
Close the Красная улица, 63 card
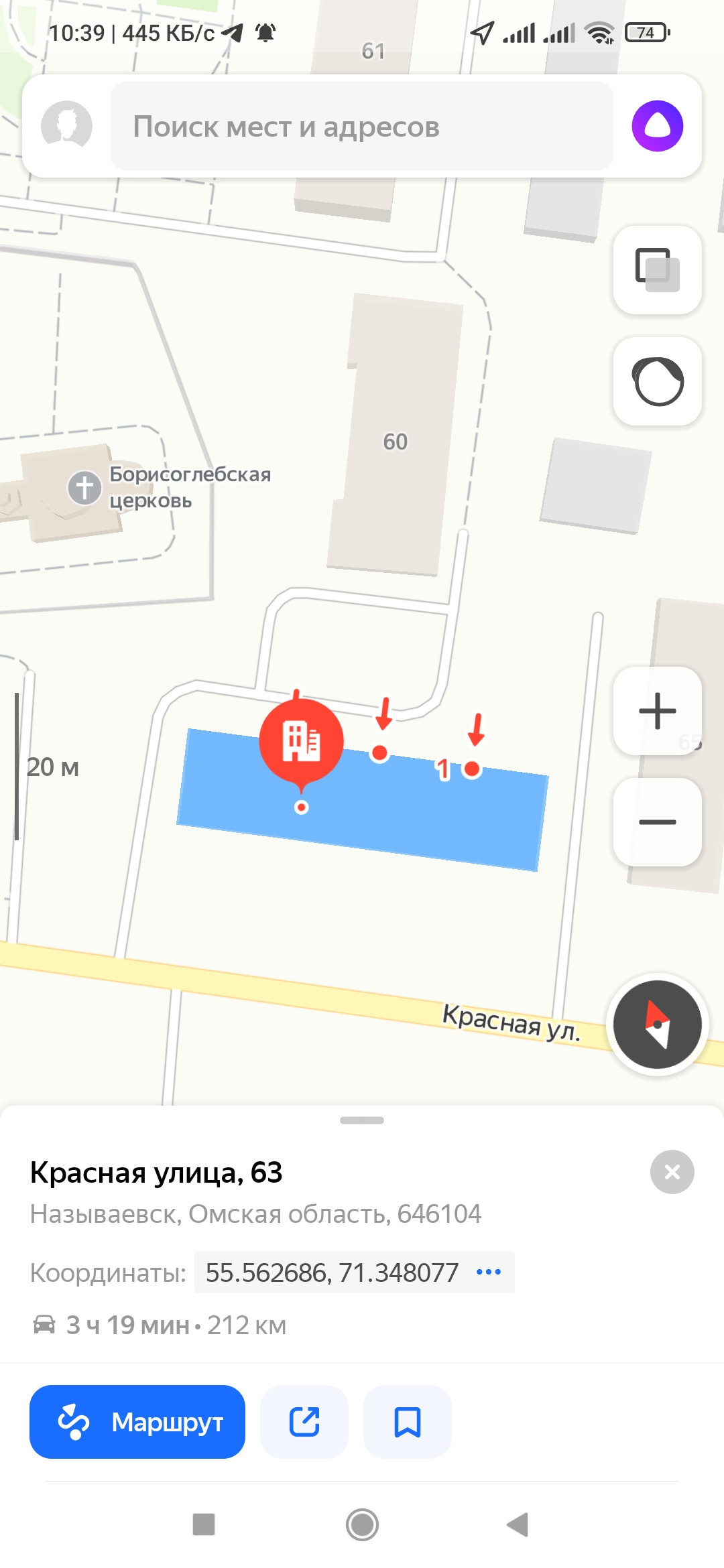point(672,1172)
